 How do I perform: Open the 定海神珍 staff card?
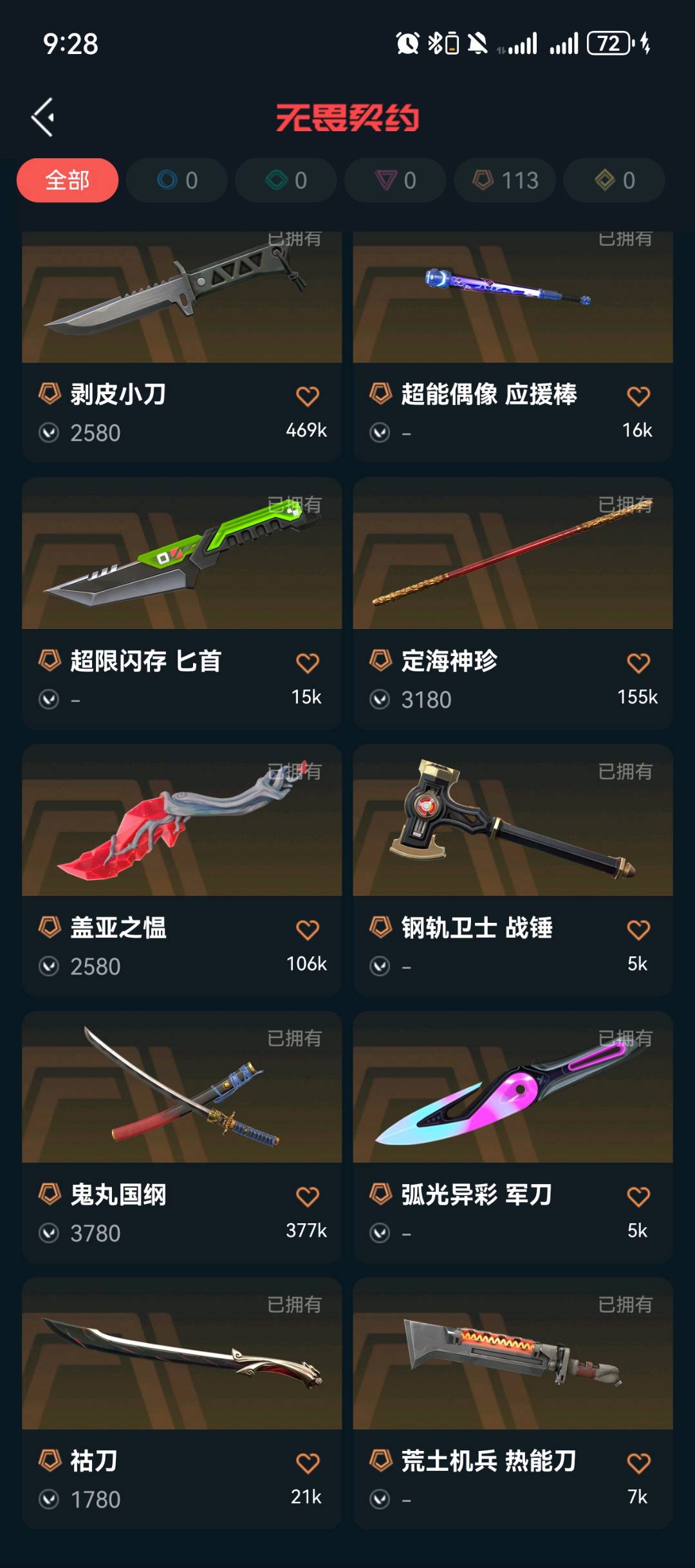513,554
